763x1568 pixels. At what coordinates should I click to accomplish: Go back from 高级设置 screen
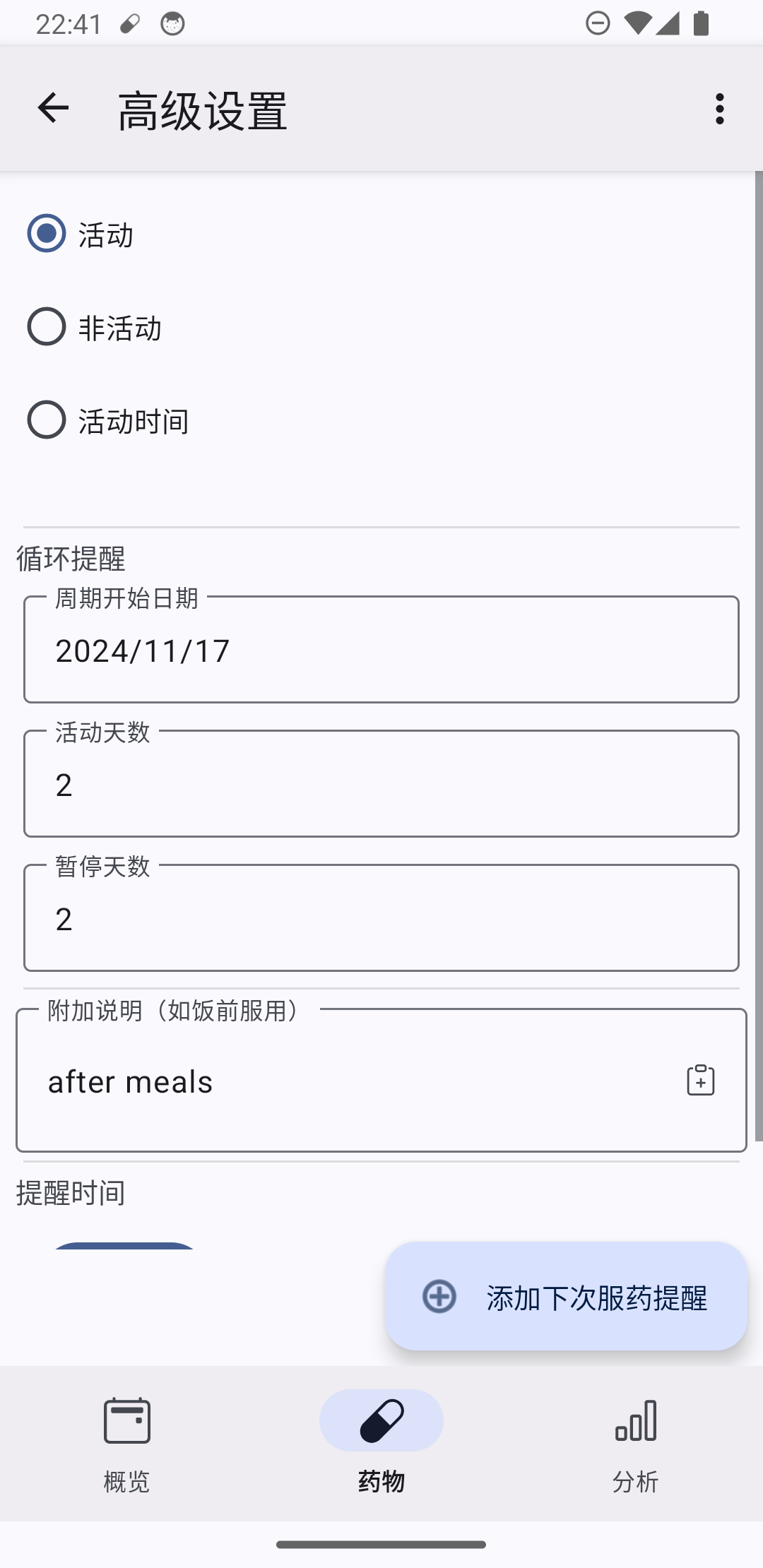click(x=53, y=109)
